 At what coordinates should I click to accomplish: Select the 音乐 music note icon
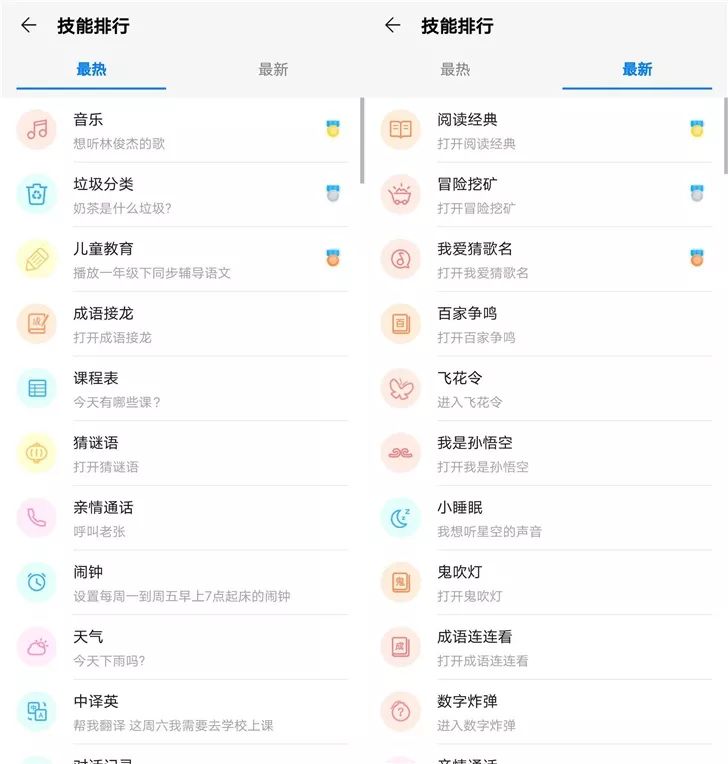[37, 130]
